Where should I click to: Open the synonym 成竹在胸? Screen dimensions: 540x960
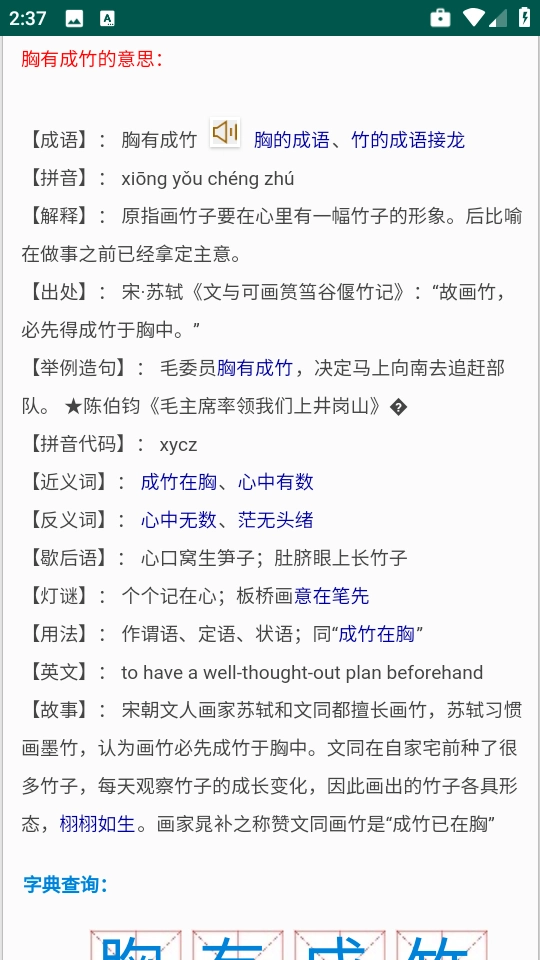point(179,482)
